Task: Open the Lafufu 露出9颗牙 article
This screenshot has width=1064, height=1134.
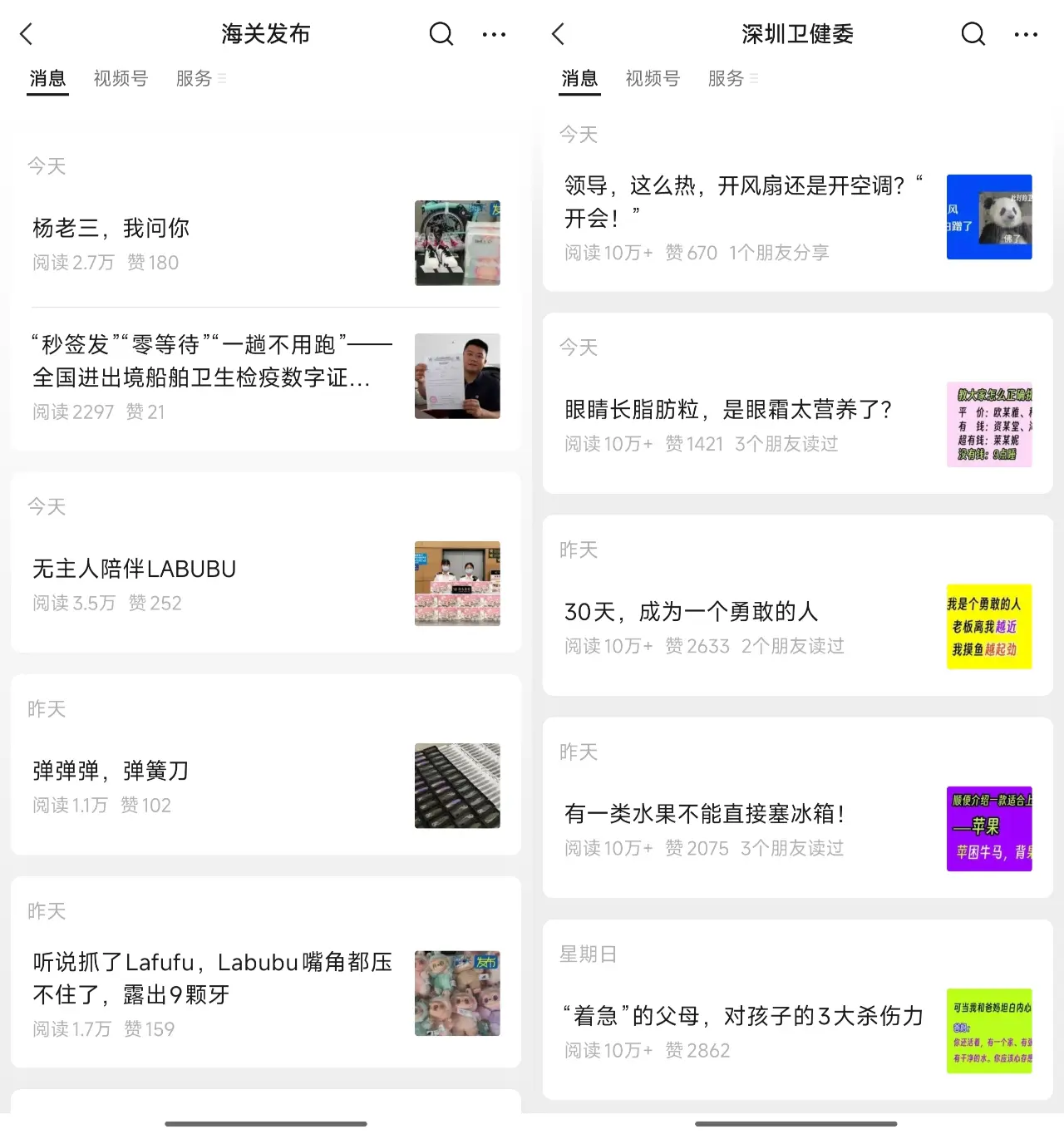Action: (212, 978)
